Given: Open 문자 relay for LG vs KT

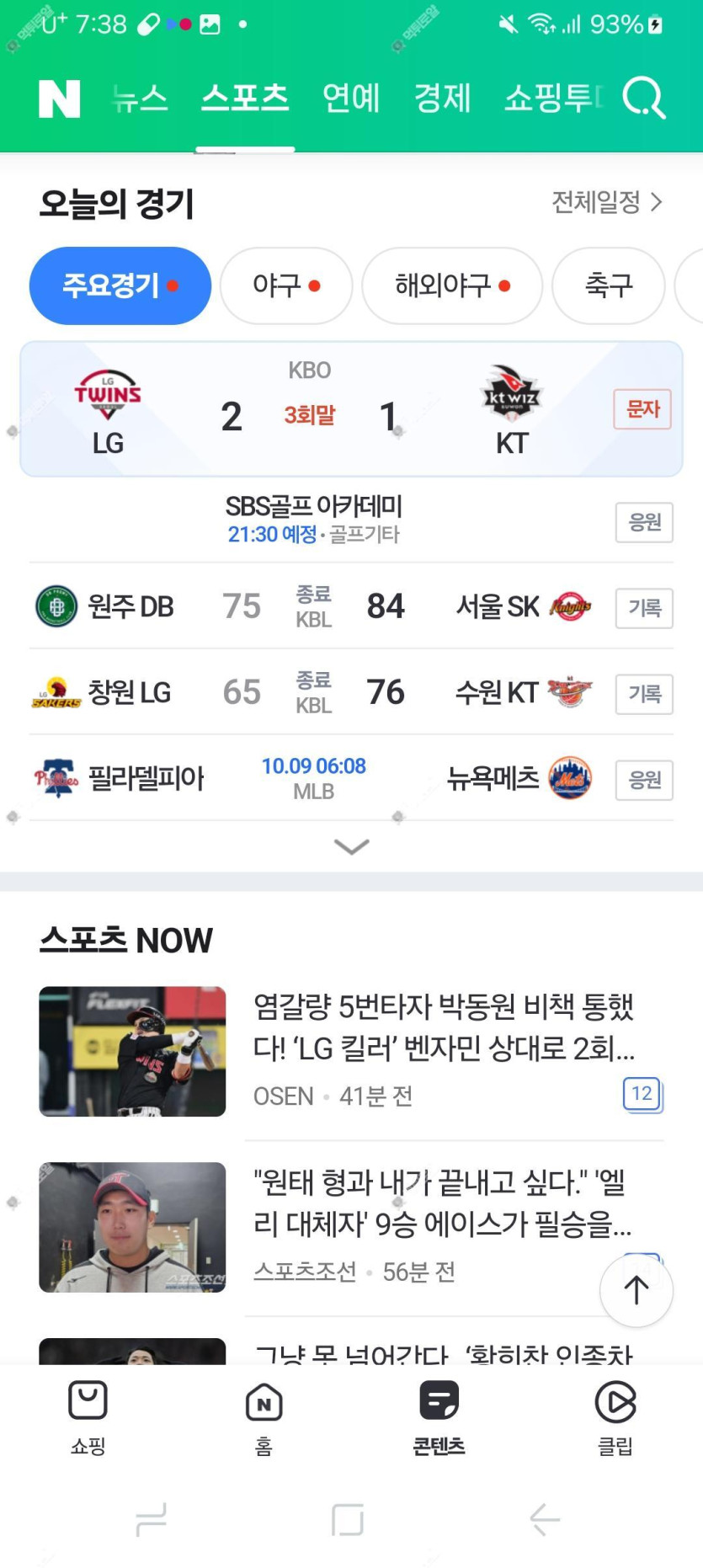Looking at the screenshot, I should pyautogui.click(x=642, y=409).
